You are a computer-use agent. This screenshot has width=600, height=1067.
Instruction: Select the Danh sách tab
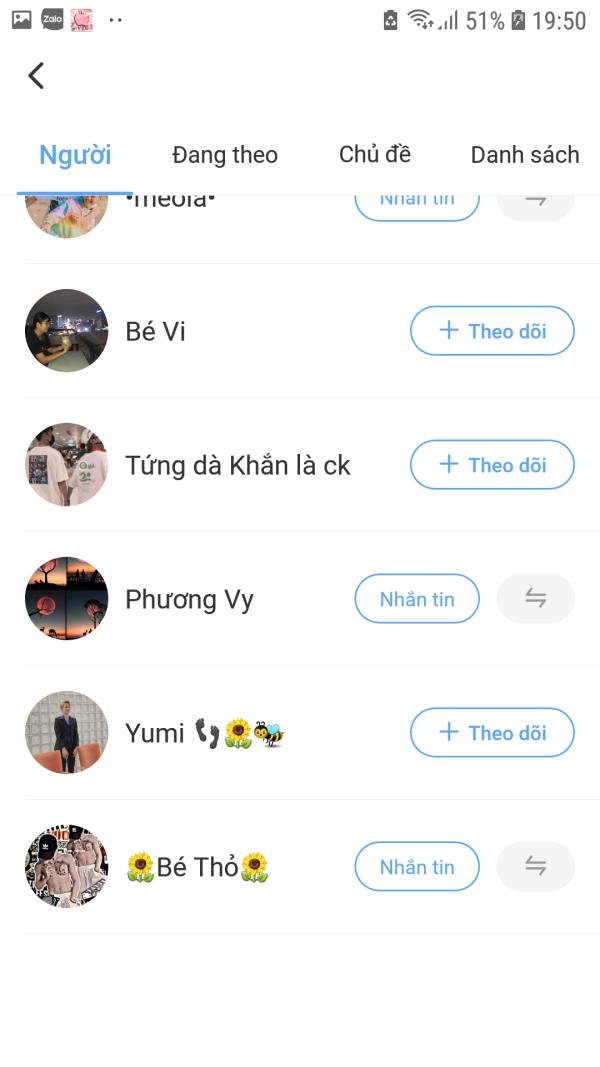tap(524, 155)
